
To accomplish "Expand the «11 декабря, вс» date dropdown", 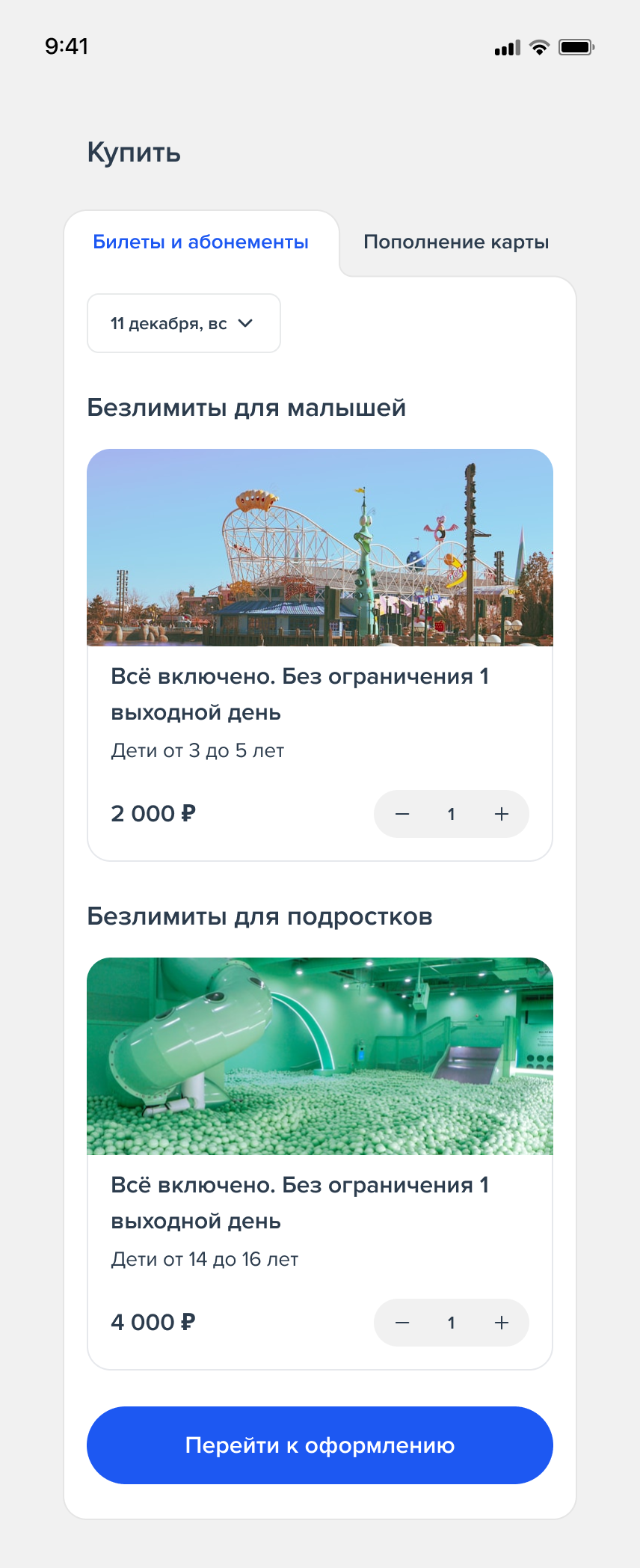I will tap(184, 323).
